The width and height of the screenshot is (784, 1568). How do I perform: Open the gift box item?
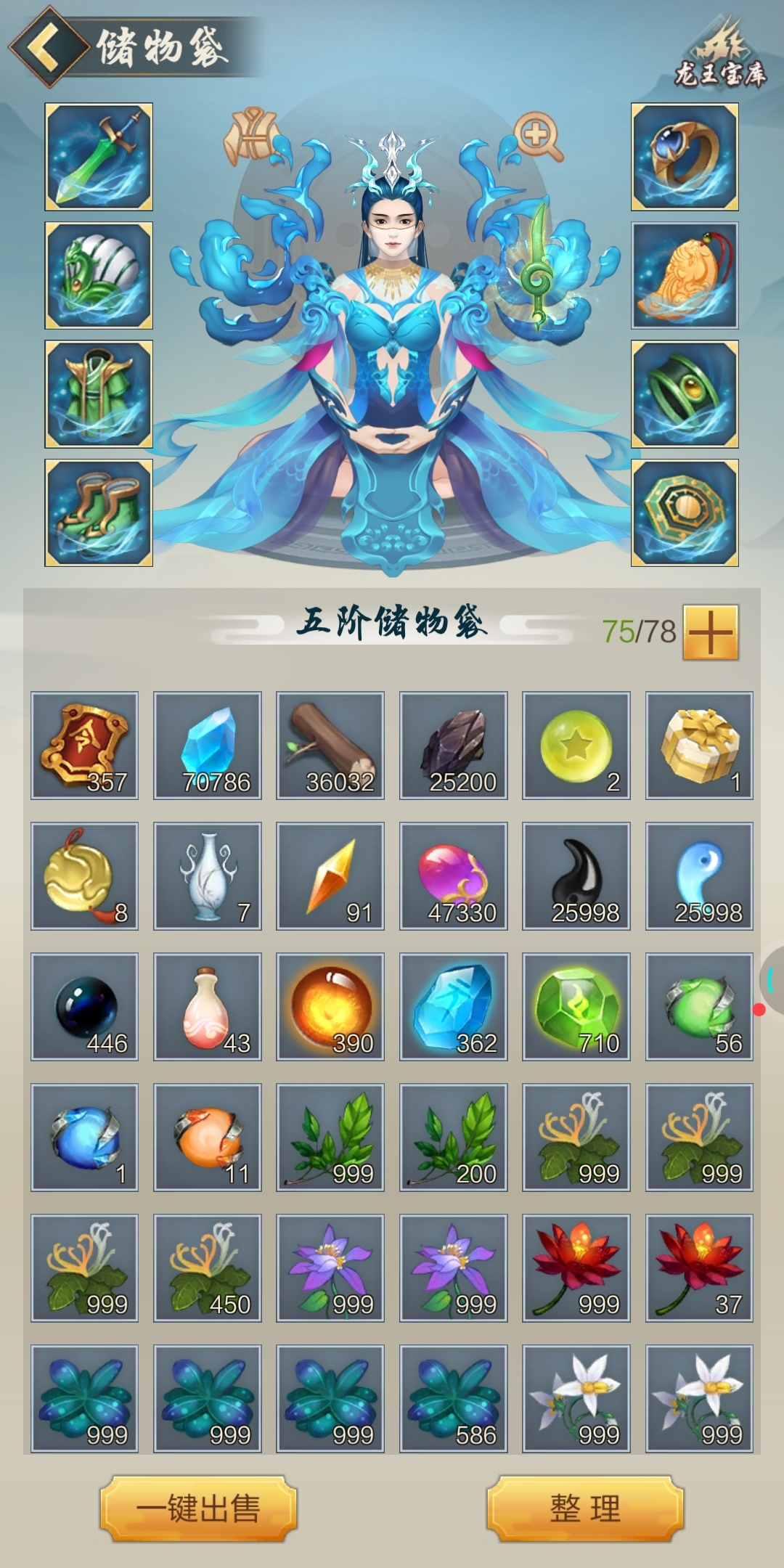tap(700, 746)
